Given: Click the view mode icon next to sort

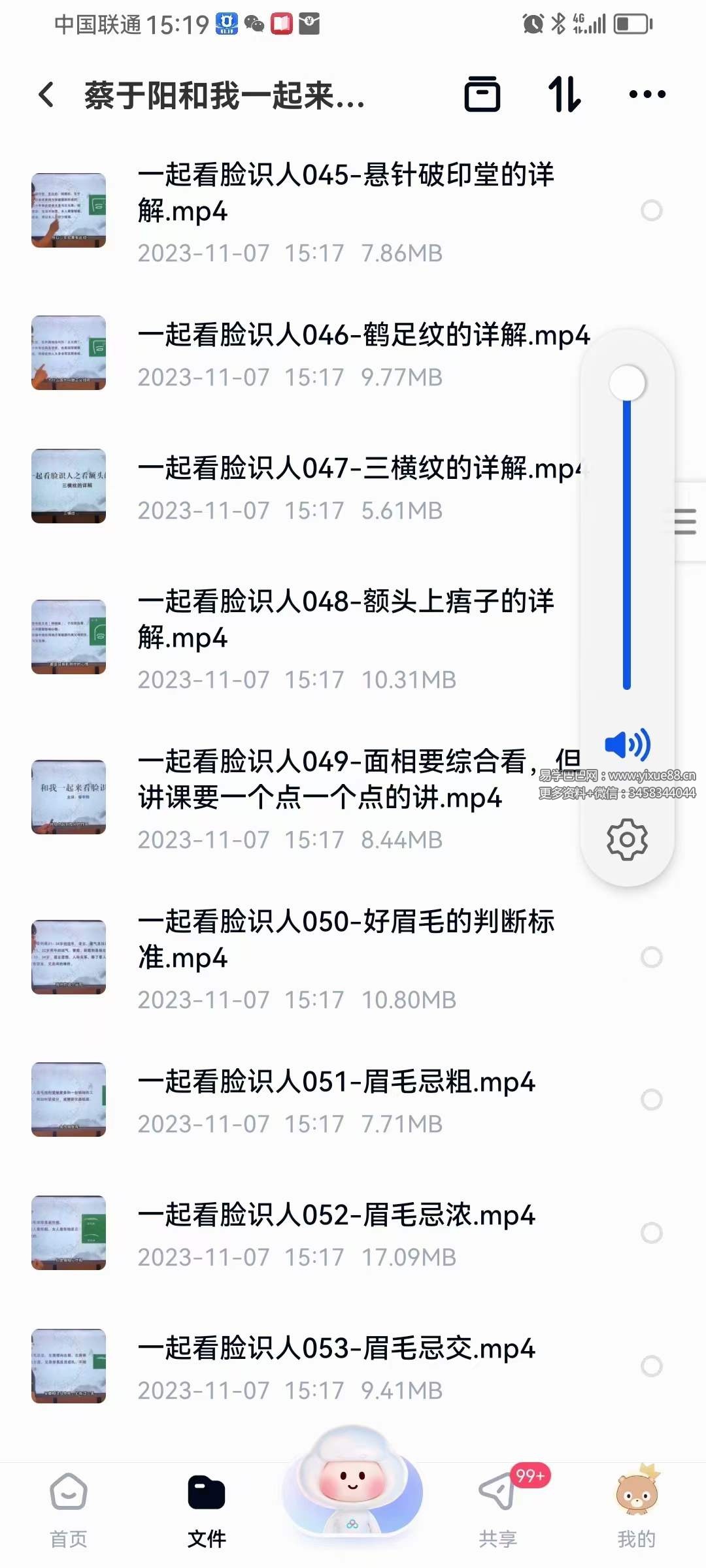Looking at the screenshot, I should [484, 95].
